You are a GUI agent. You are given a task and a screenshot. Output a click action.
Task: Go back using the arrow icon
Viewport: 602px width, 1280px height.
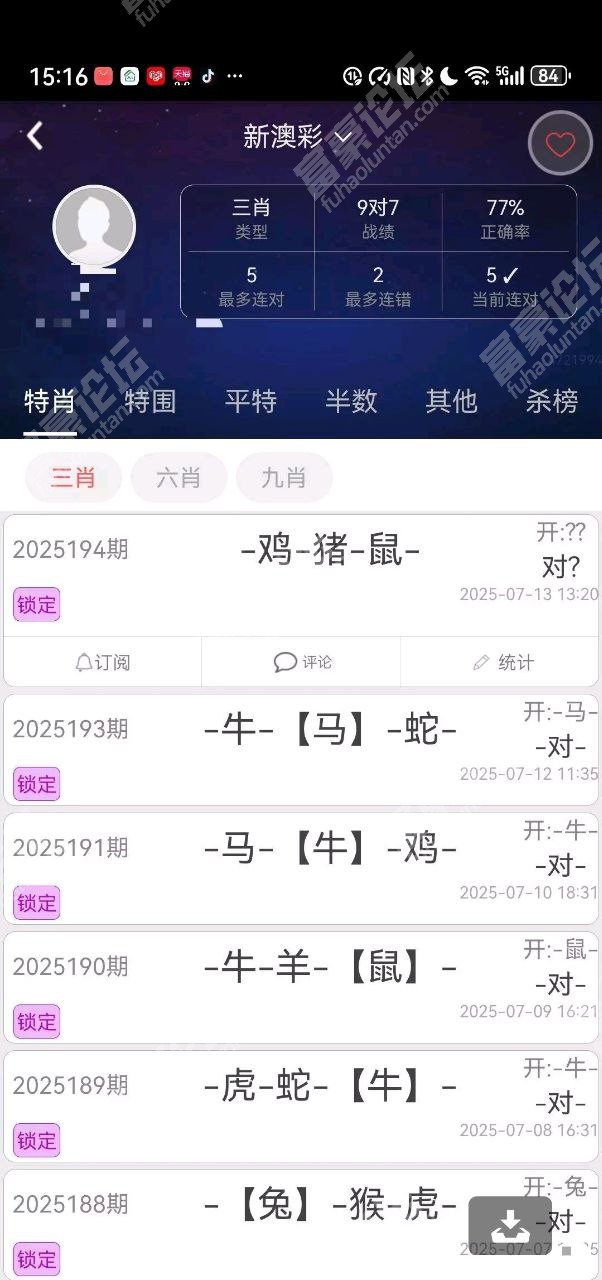(x=36, y=136)
